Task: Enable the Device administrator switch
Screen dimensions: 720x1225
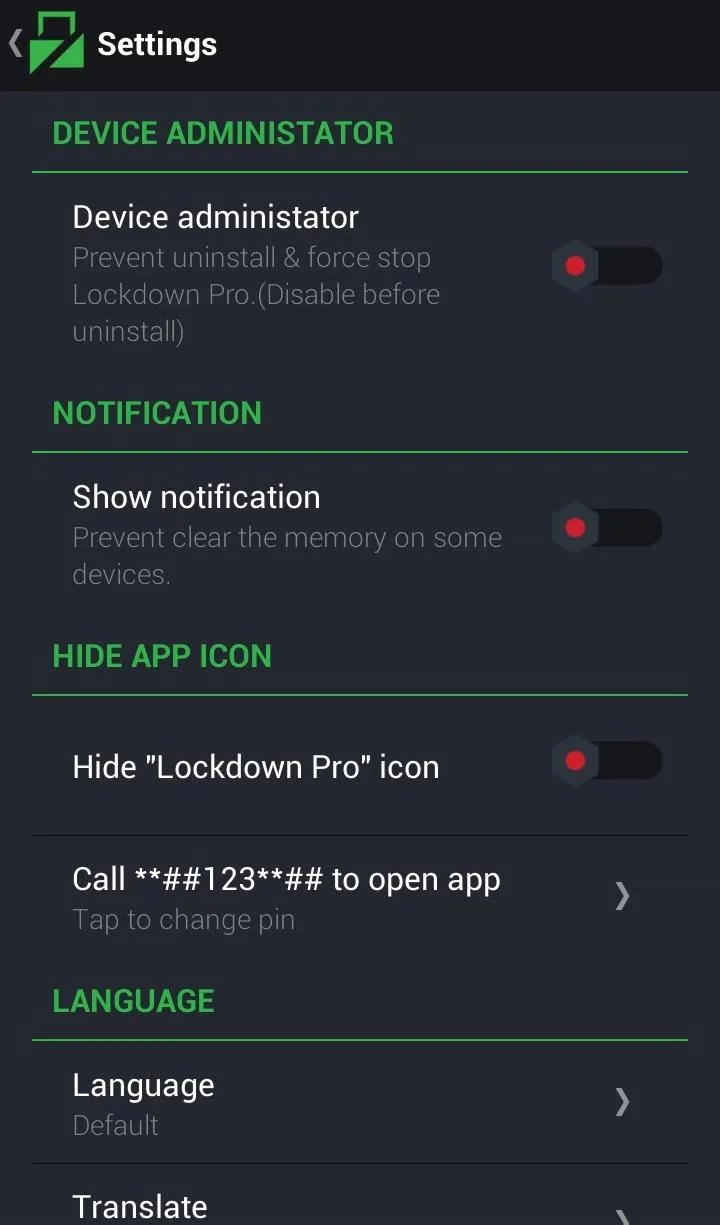Action: tap(607, 266)
